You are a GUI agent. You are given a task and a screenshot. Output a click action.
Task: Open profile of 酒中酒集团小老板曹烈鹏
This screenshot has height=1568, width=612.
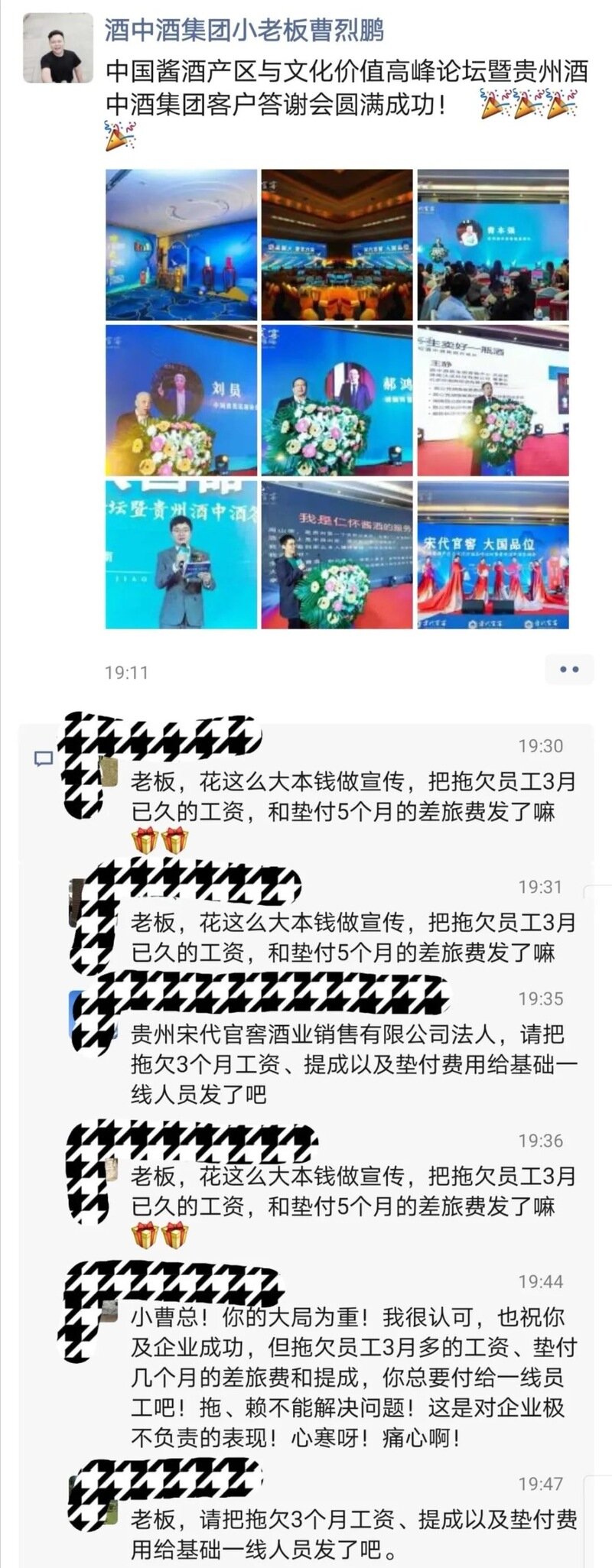point(244,31)
